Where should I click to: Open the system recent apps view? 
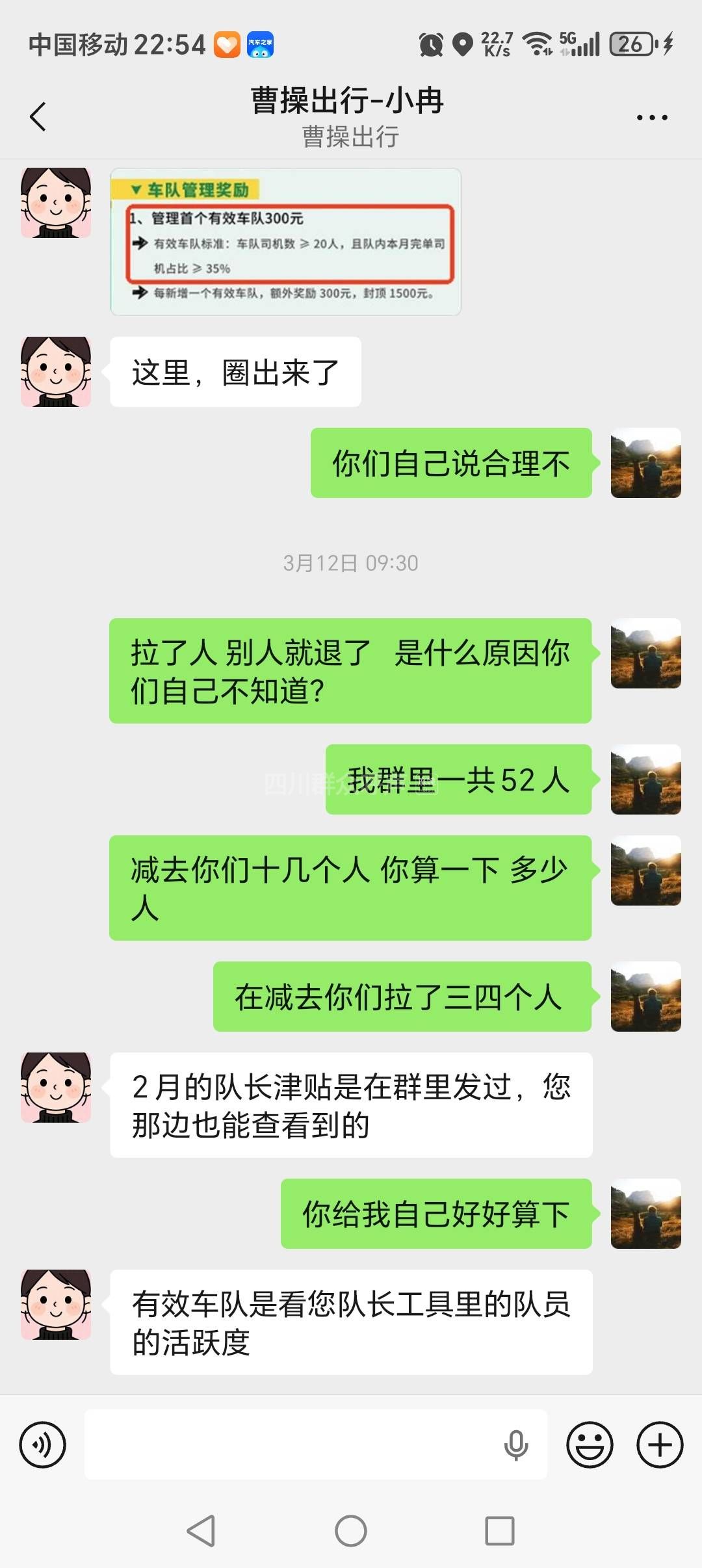point(500,1531)
